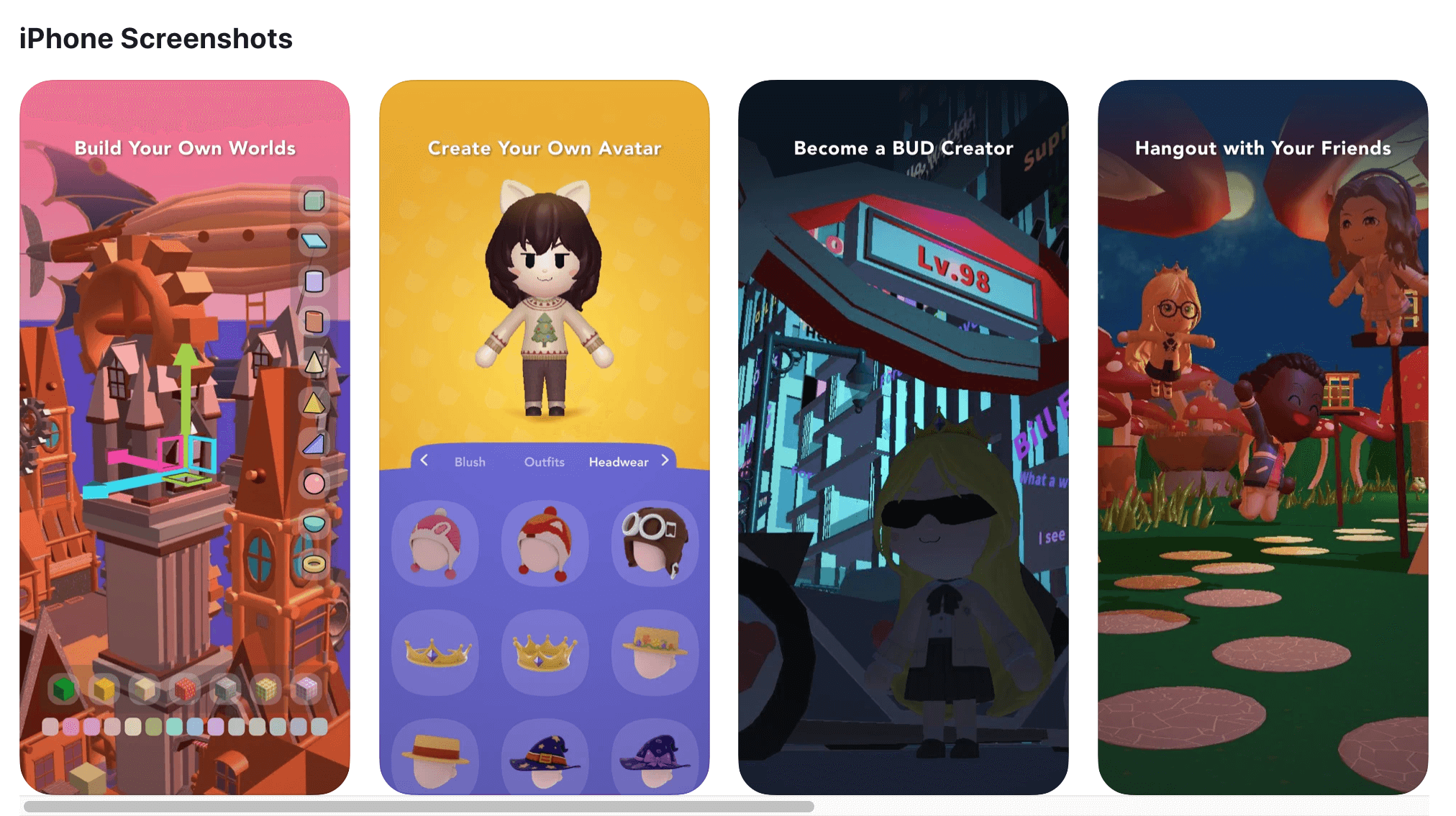
Task: Click the horizontal screenshots scrollbar
Action: tap(419, 807)
